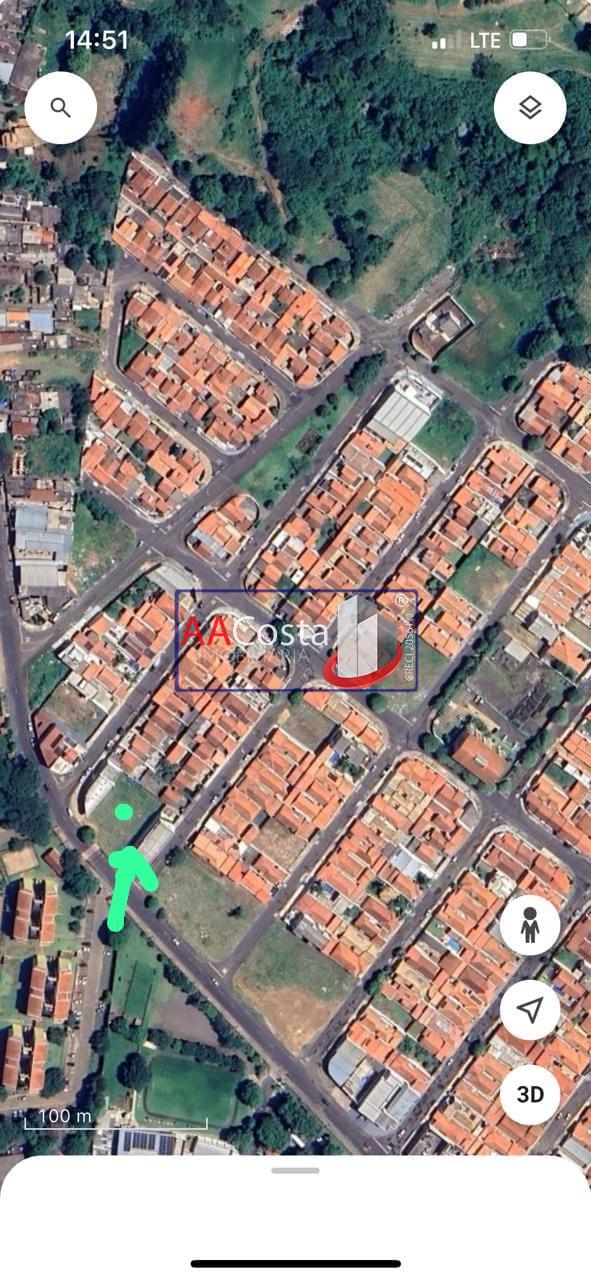Activate the Street View pegman button

tap(530, 925)
